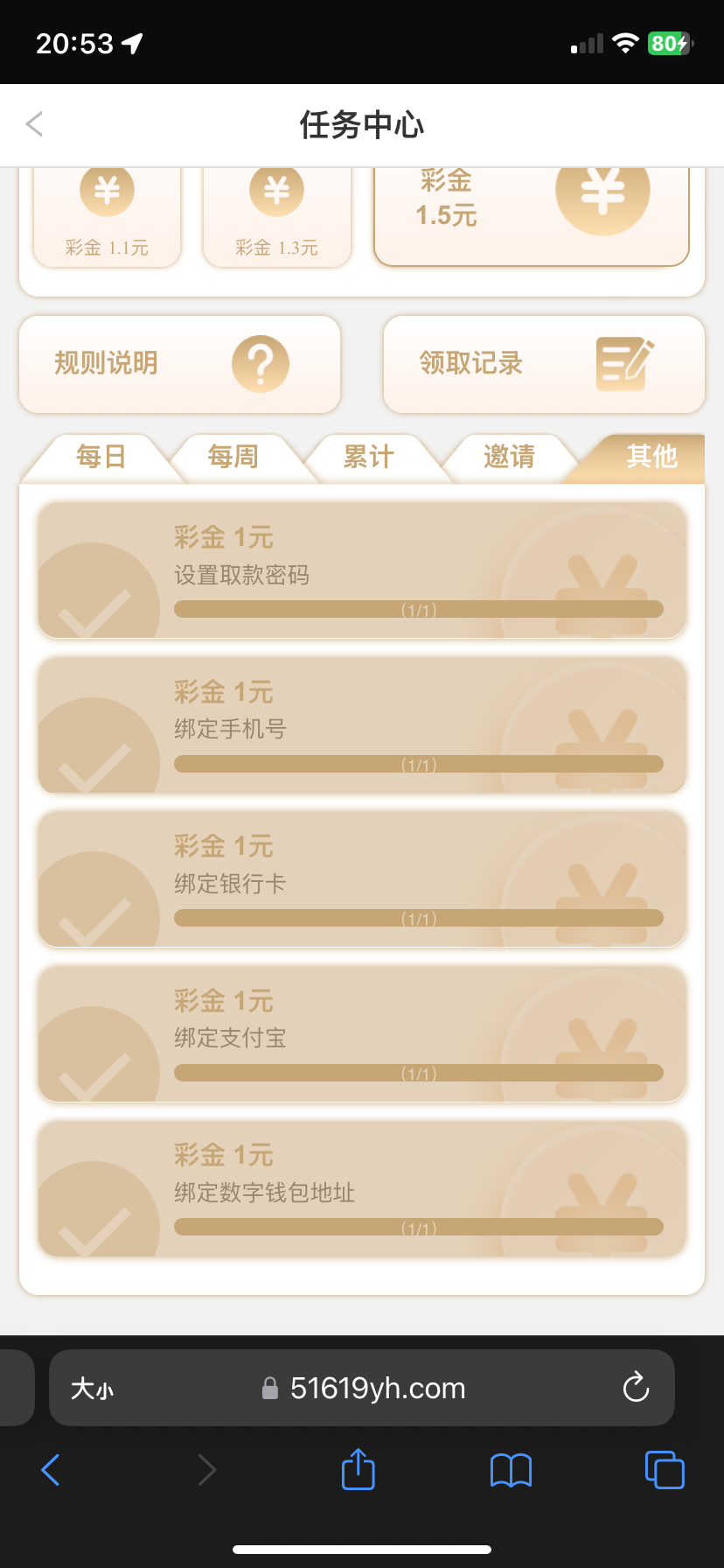Viewport: 724px width, 1568px height.
Task: Go back from the 任务中心 page
Action: click(35, 124)
